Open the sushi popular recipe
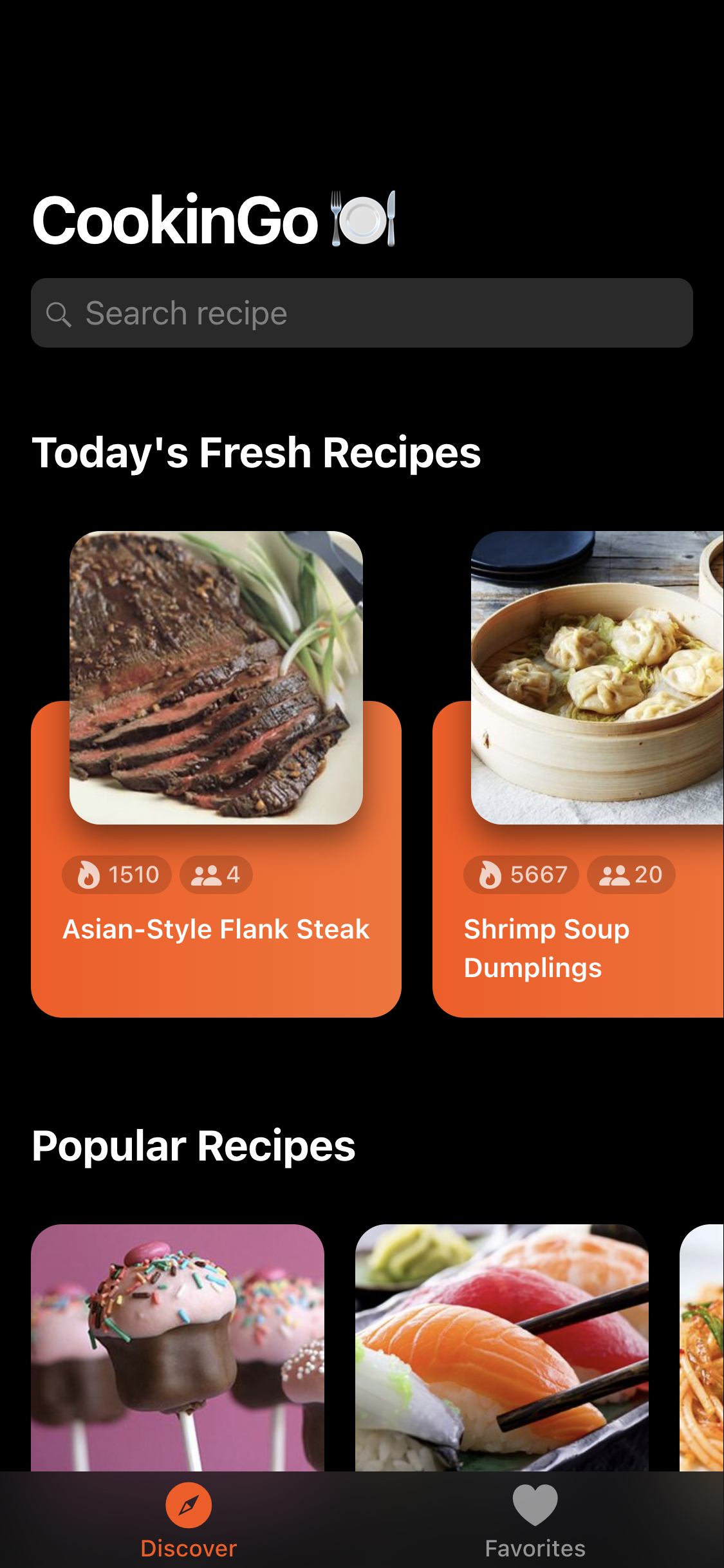Image resolution: width=724 pixels, height=1568 pixels. click(502, 1347)
